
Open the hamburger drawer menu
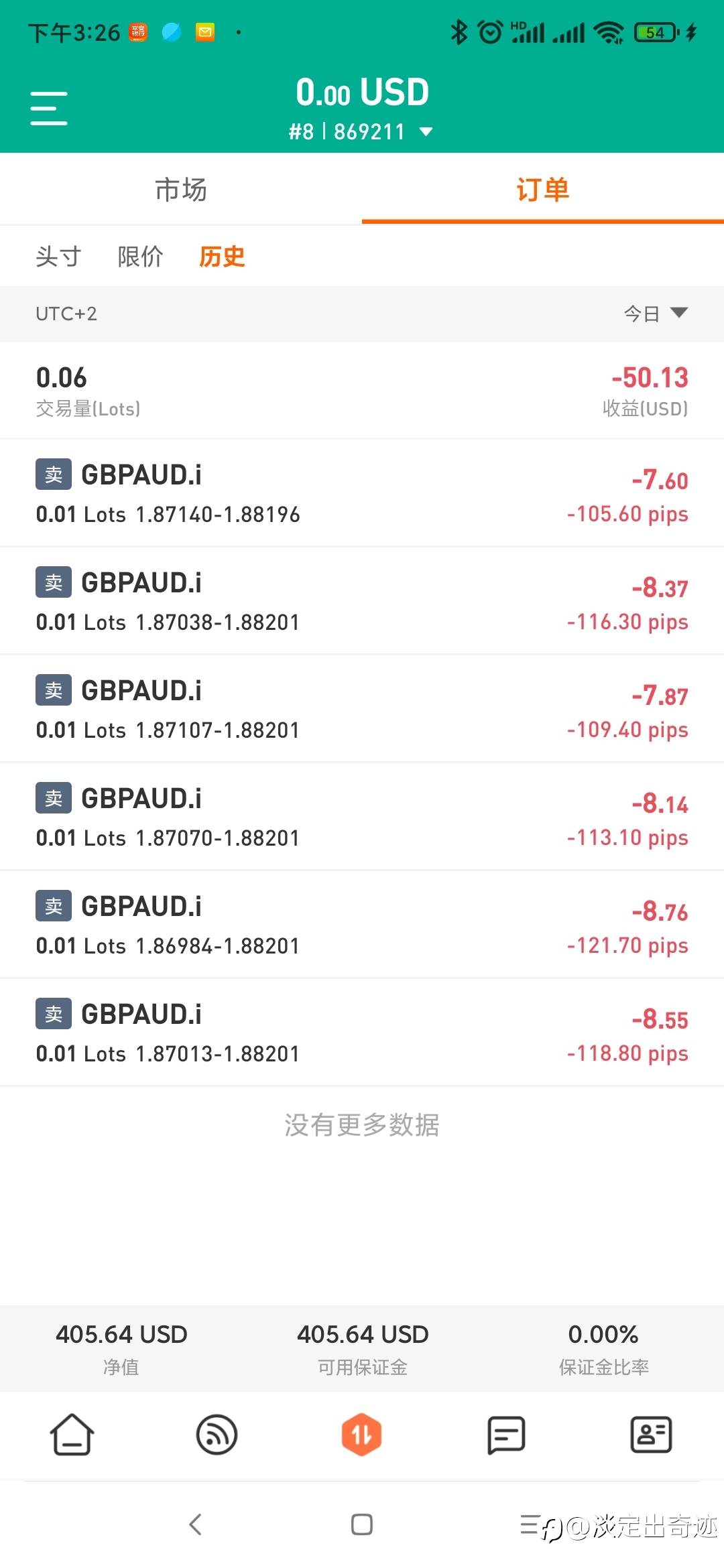point(49,109)
